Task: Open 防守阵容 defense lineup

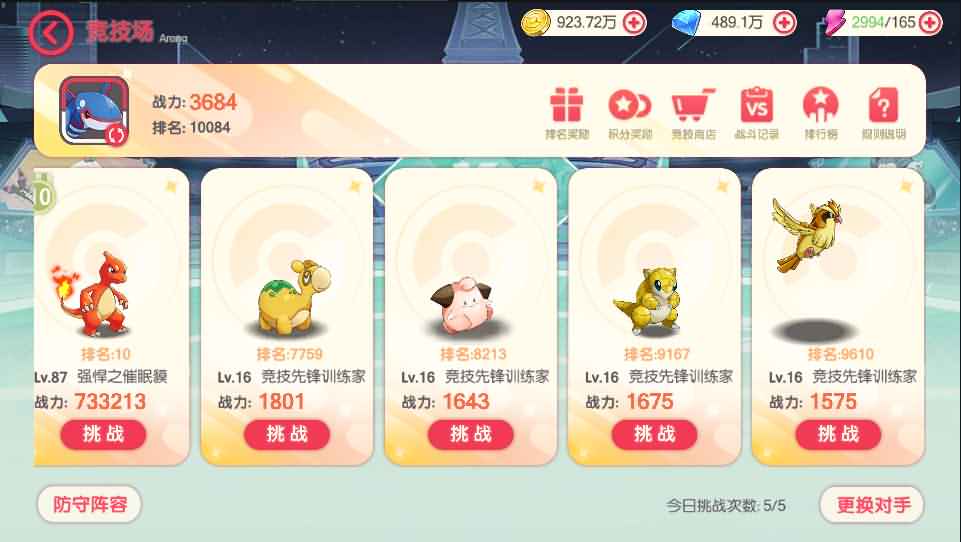Action: pyautogui.click(x=89, y=505)
